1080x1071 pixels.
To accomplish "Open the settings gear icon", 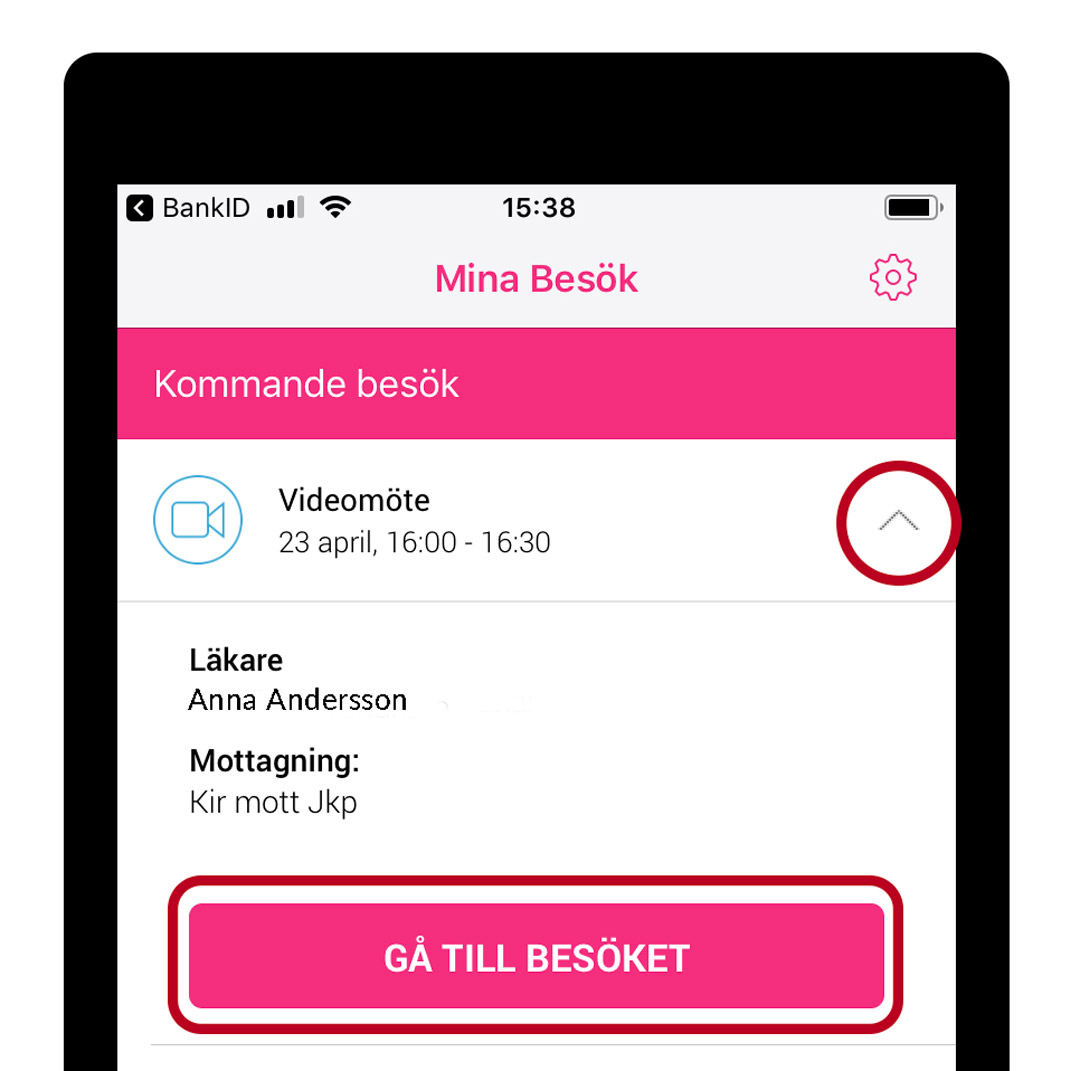I will click(893, 278).
